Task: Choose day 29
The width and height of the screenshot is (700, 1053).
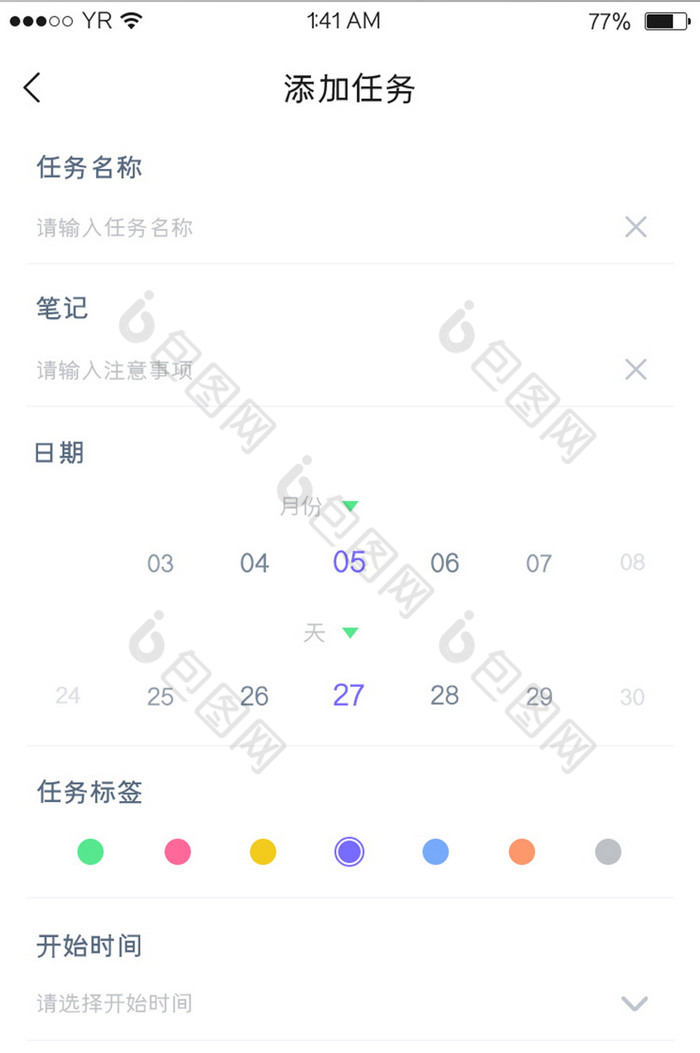Action: pos(539,696)
